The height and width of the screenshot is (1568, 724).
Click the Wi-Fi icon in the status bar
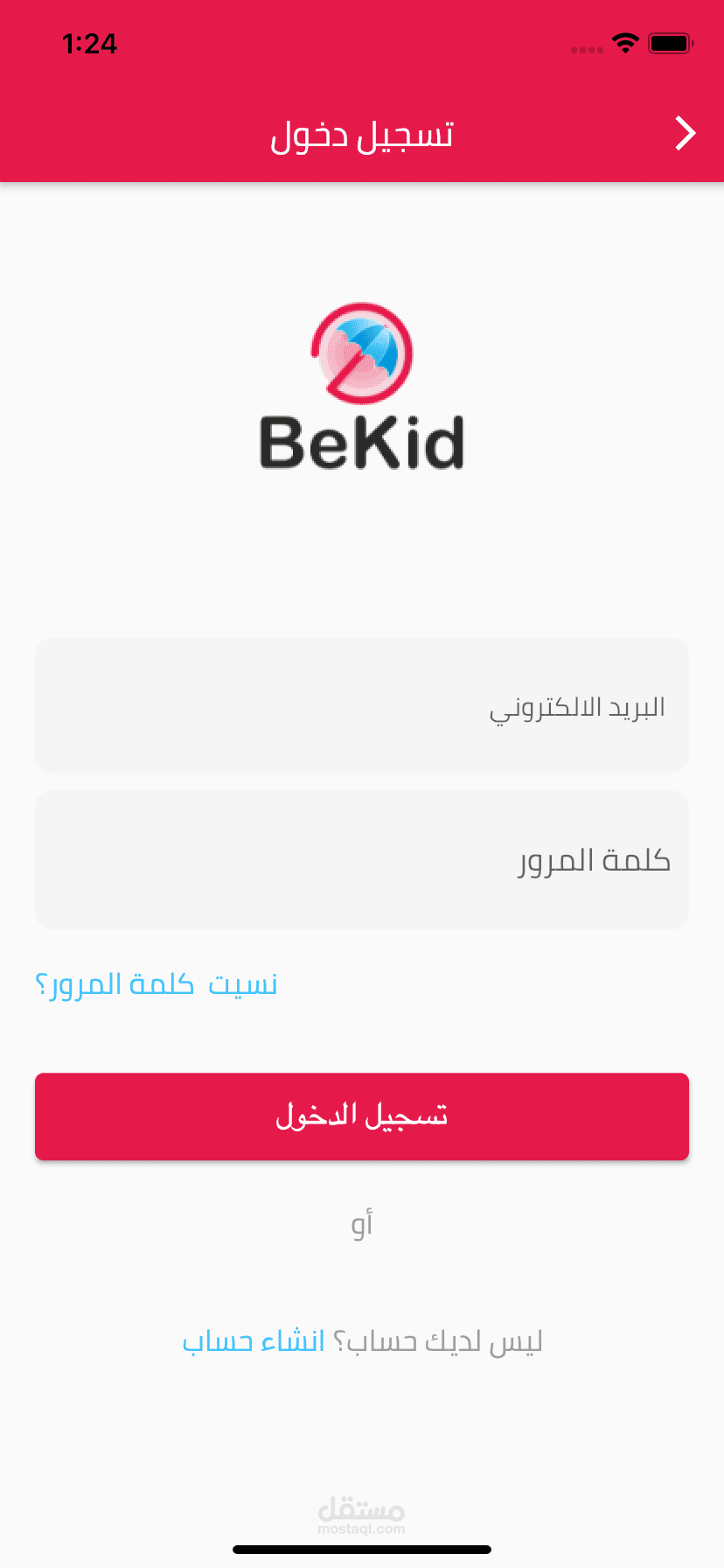coord(625,42)
